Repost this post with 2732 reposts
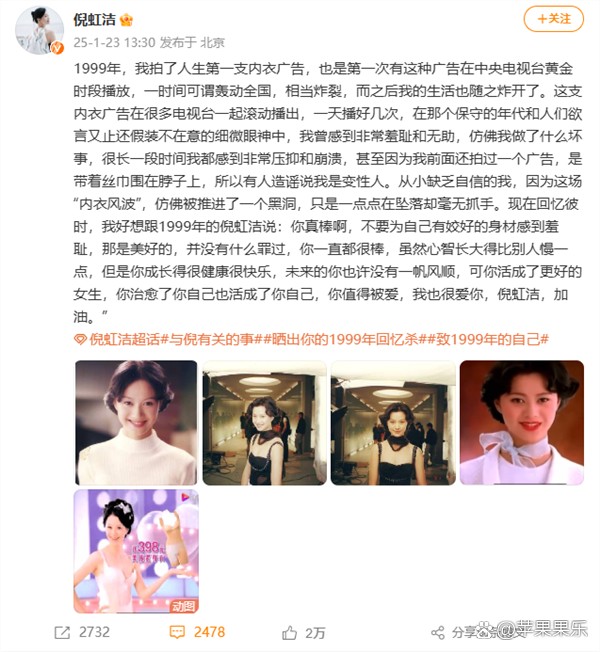This screenshot has height=652, width=600. (80, 632)
